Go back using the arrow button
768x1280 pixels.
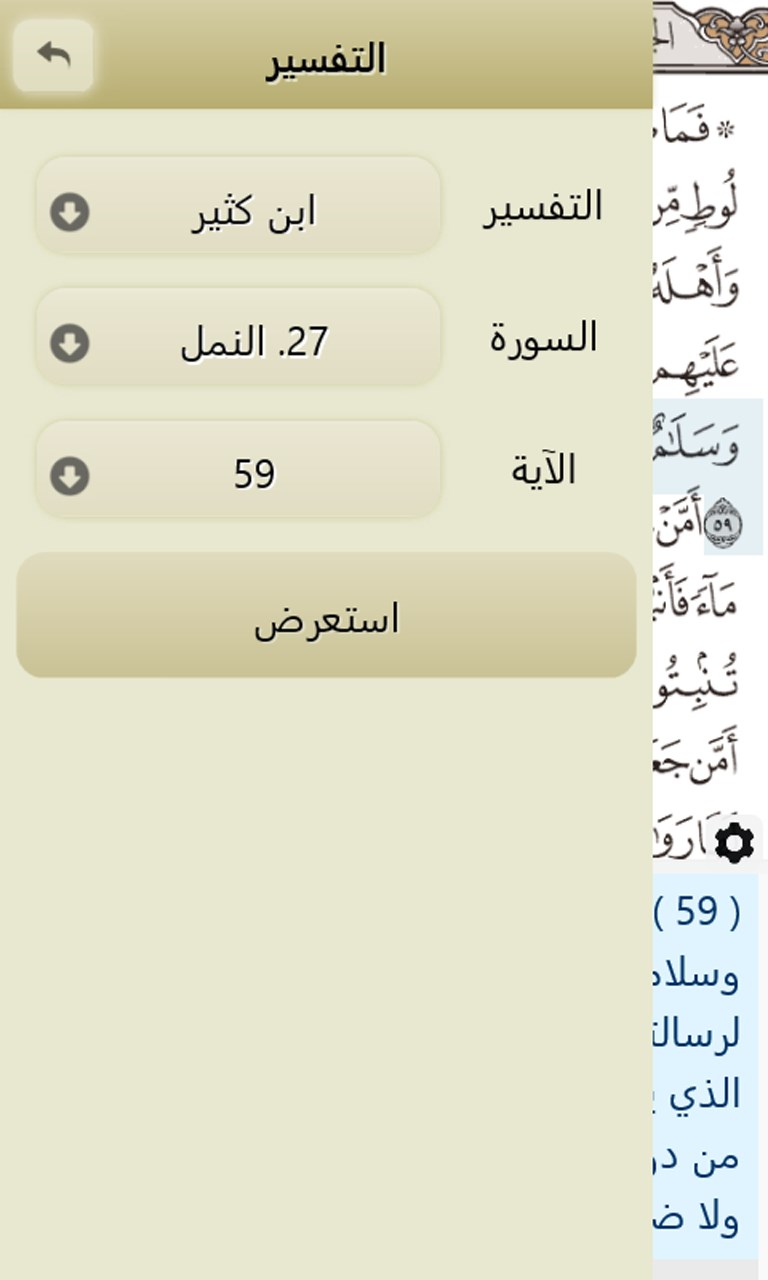(x=54, y=55)
